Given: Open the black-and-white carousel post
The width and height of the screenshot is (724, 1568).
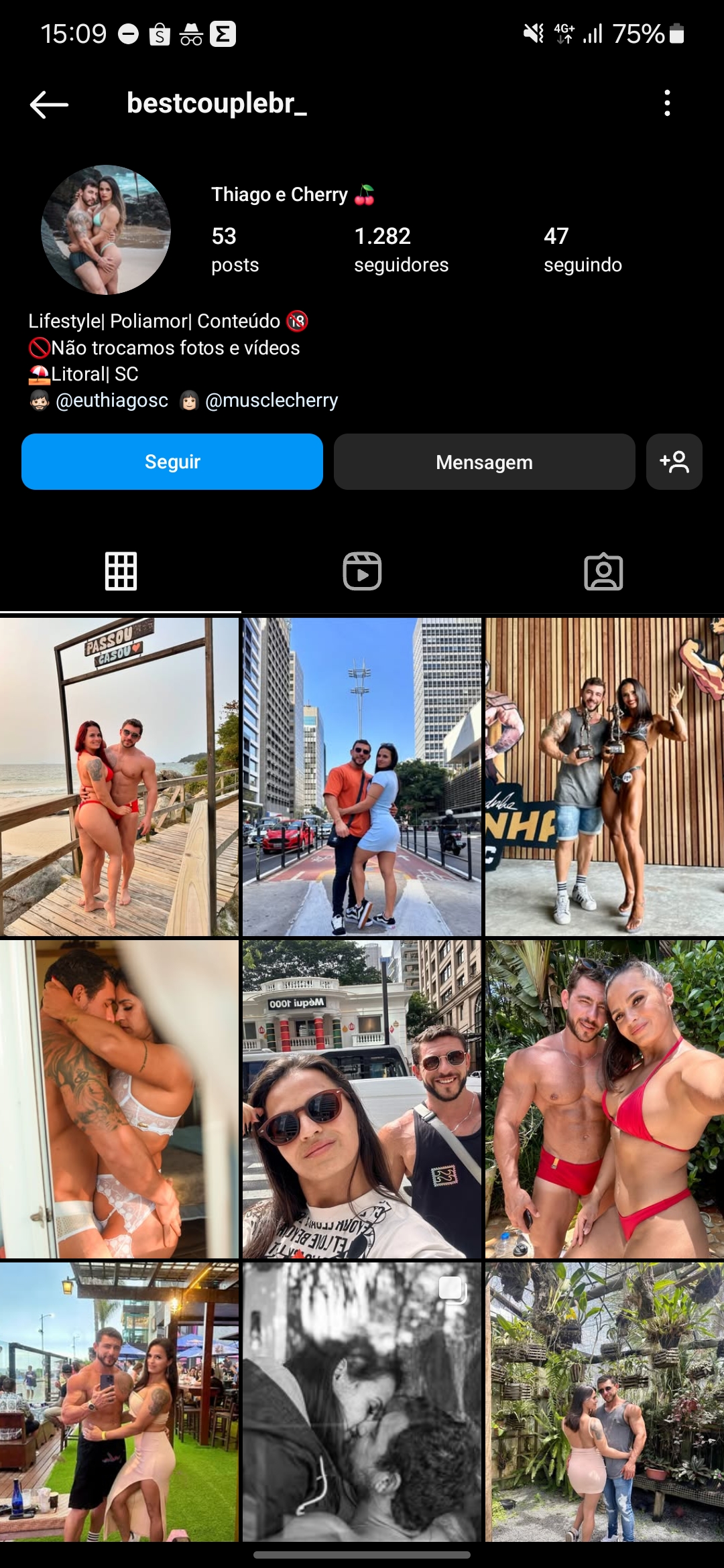Looking at the screenshot, I should coord(362,1402).
